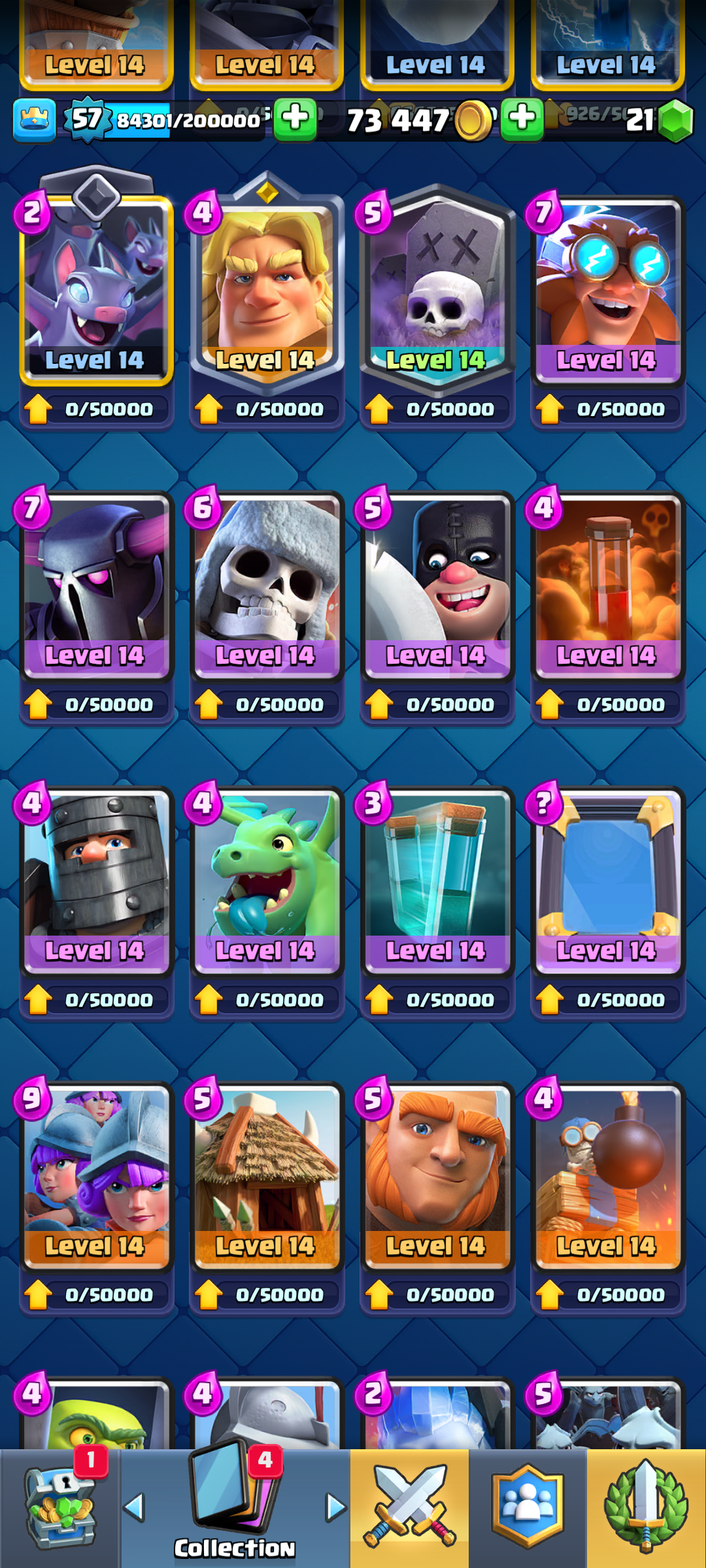Image resolution: width=706 pixels, height=1568 pixels.
Task: Select the Giant card
Action: [436, 1174]
